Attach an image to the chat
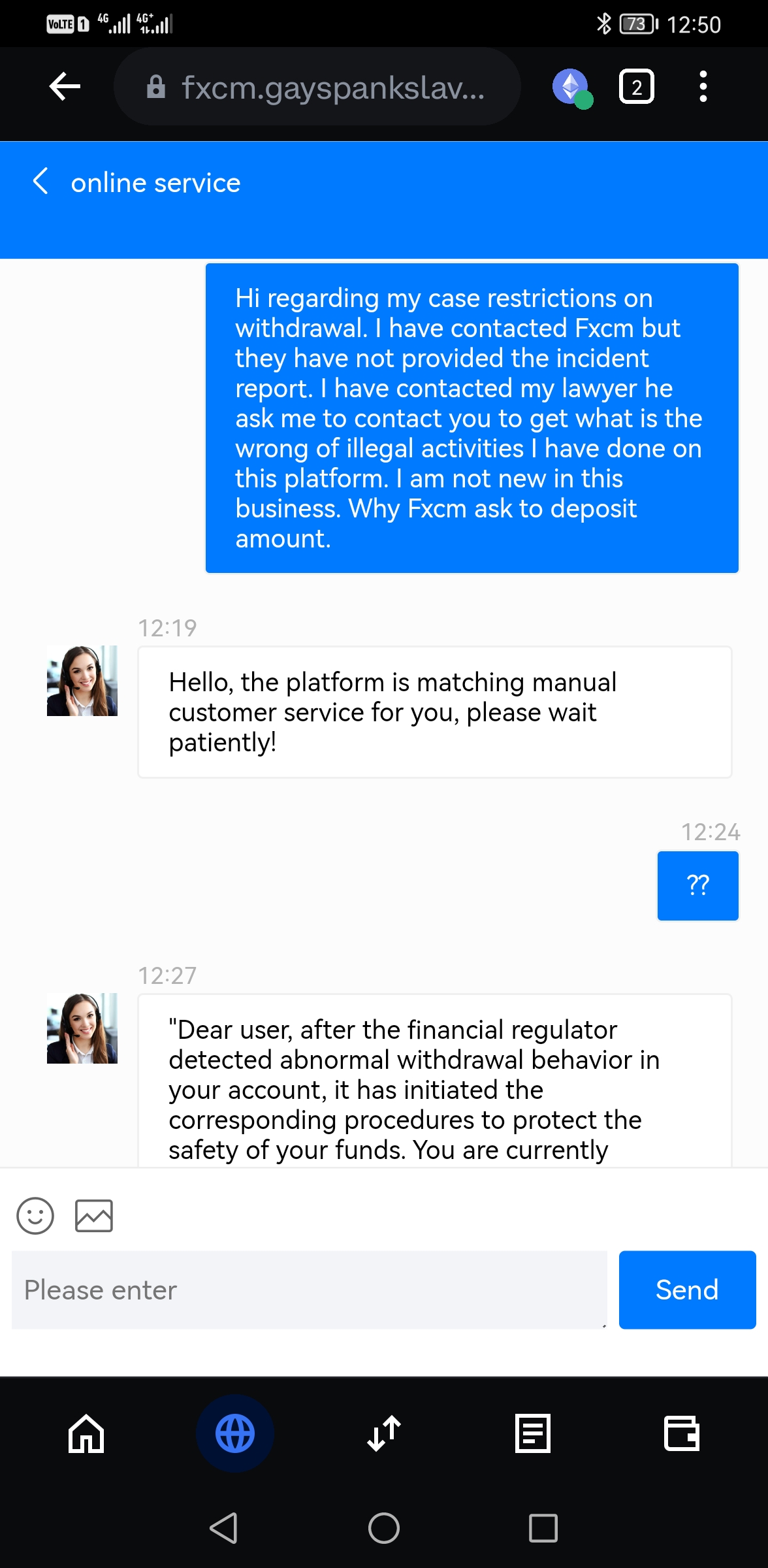This screenshot has height=1568, width=768. (x=94, y=1216)
